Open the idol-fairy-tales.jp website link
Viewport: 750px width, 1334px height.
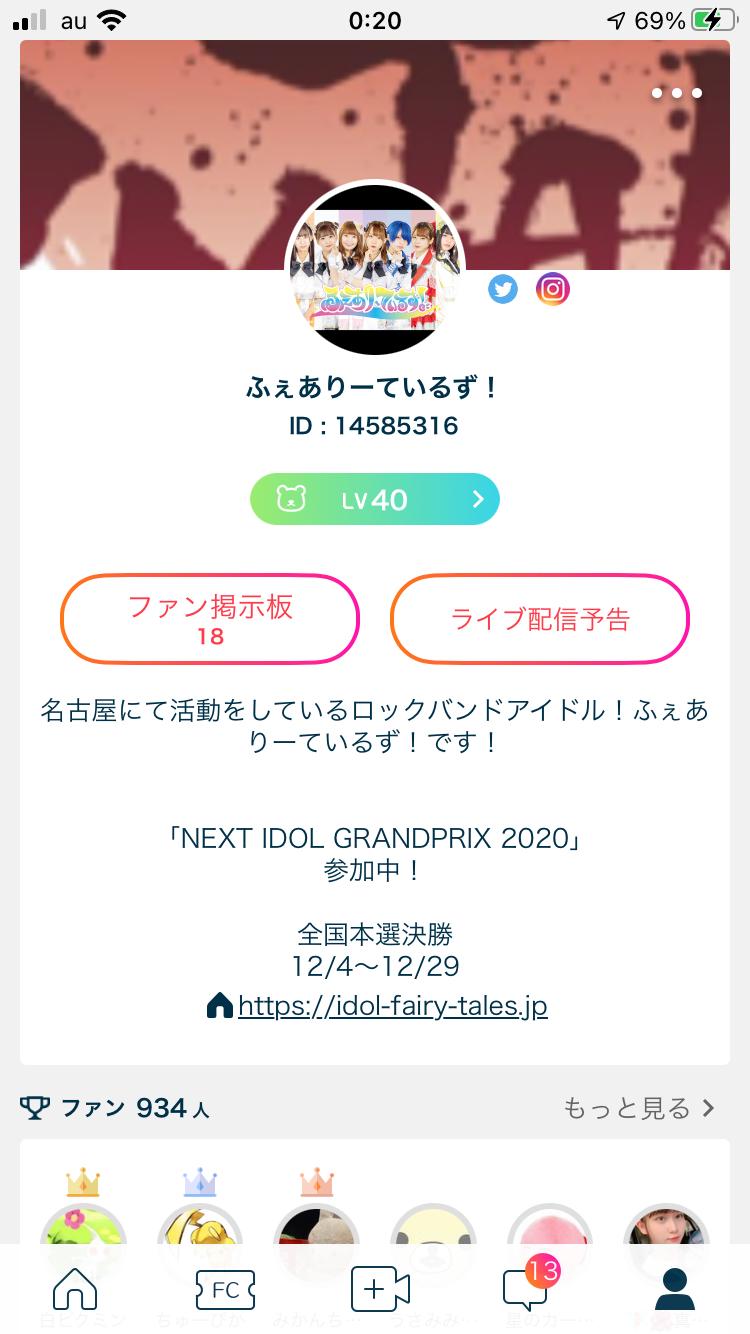[392, 1005]
